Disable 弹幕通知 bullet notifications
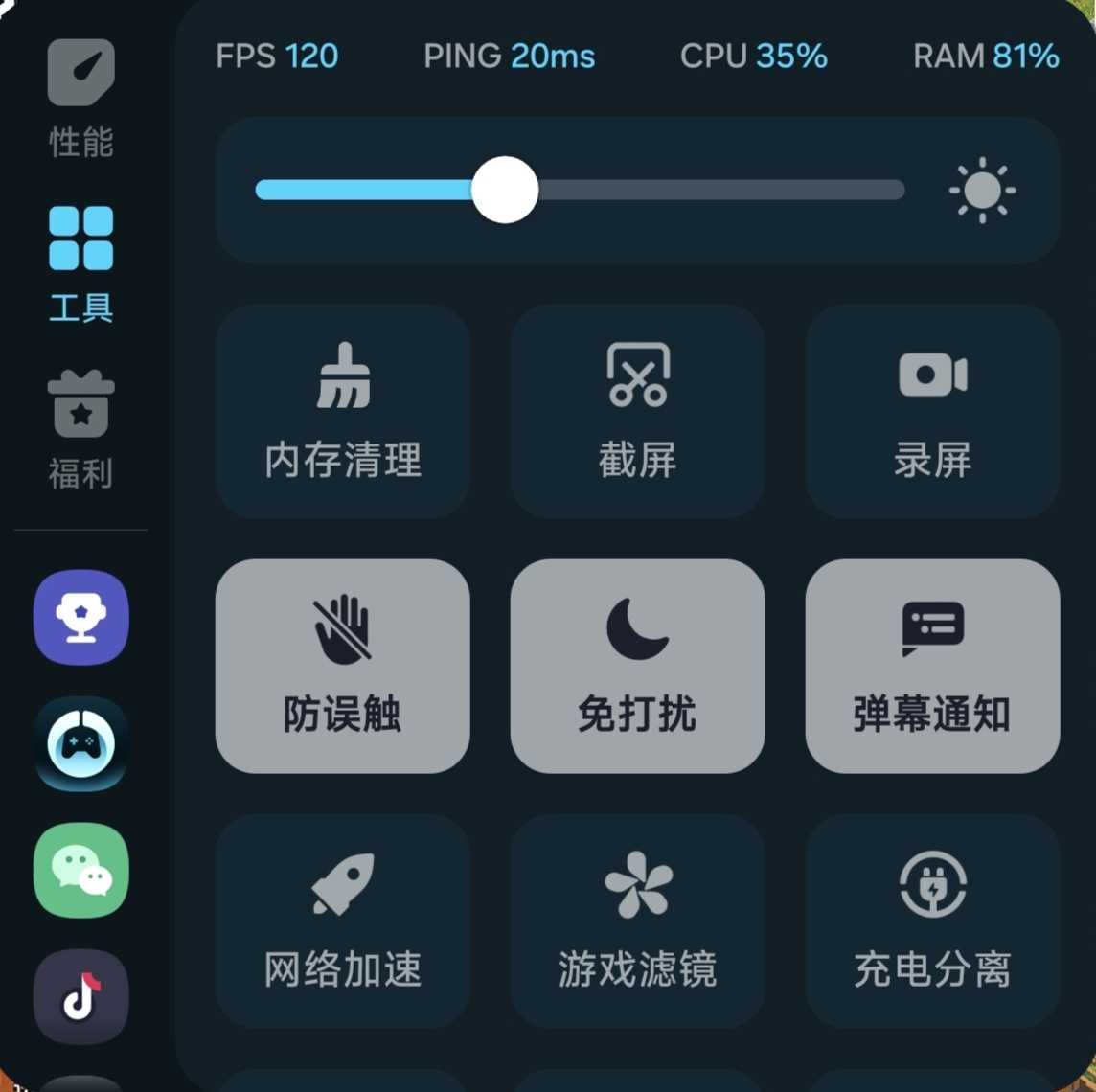The image size is (1096, 1092). coord(932,667)
